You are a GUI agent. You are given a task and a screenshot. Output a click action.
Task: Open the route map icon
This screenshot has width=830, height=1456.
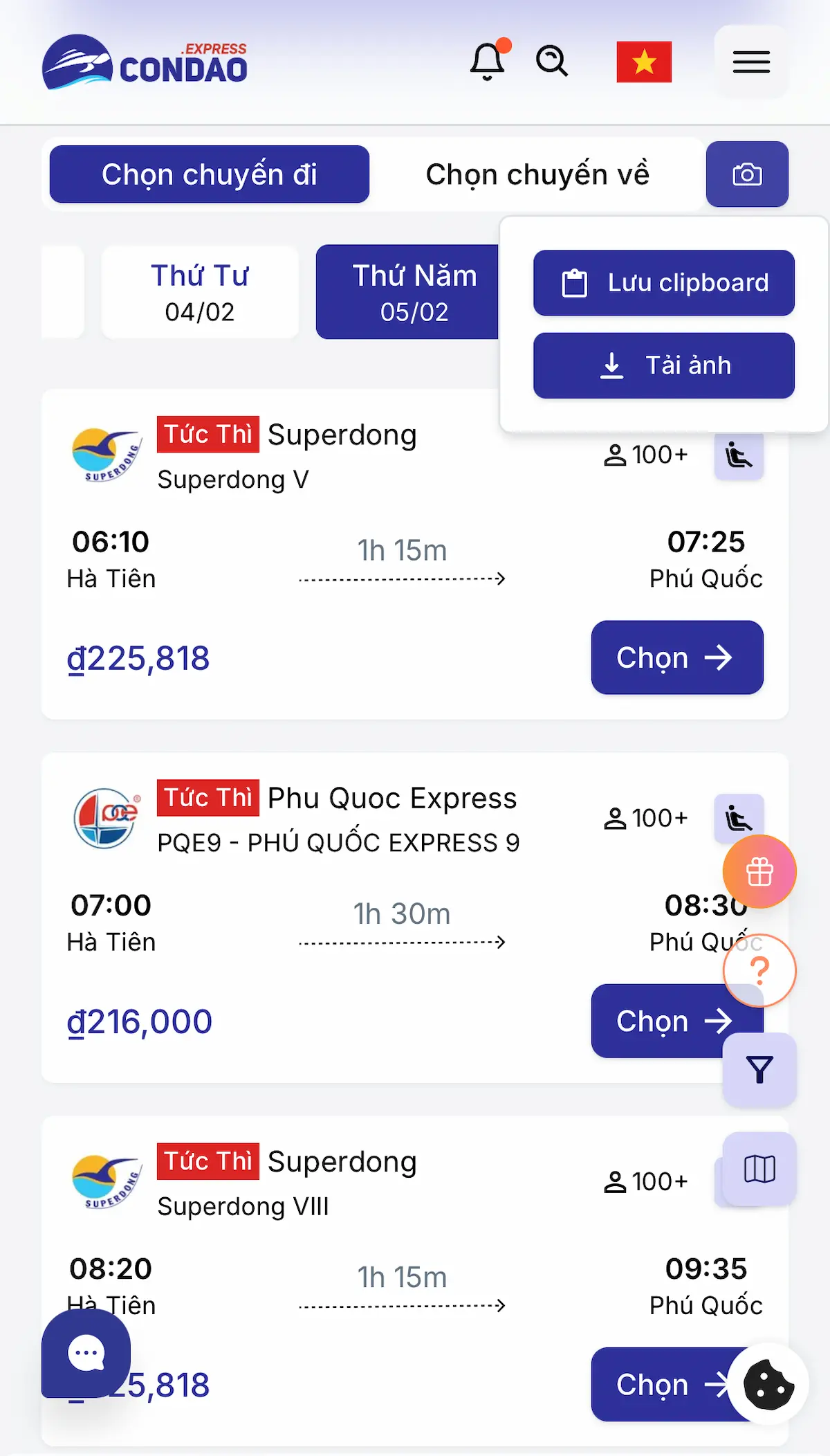(759, 1167)
